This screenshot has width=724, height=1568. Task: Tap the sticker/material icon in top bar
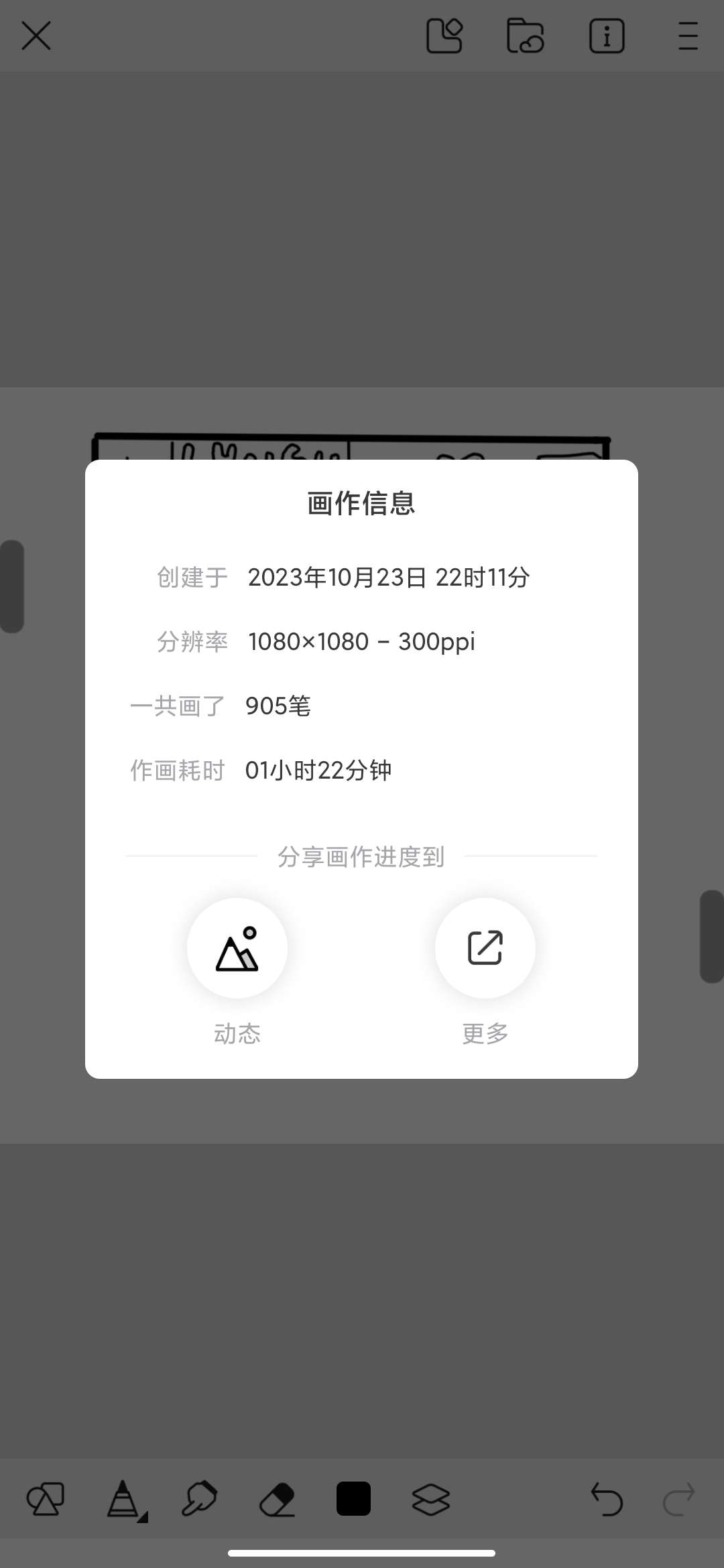(x=444, y=36)
